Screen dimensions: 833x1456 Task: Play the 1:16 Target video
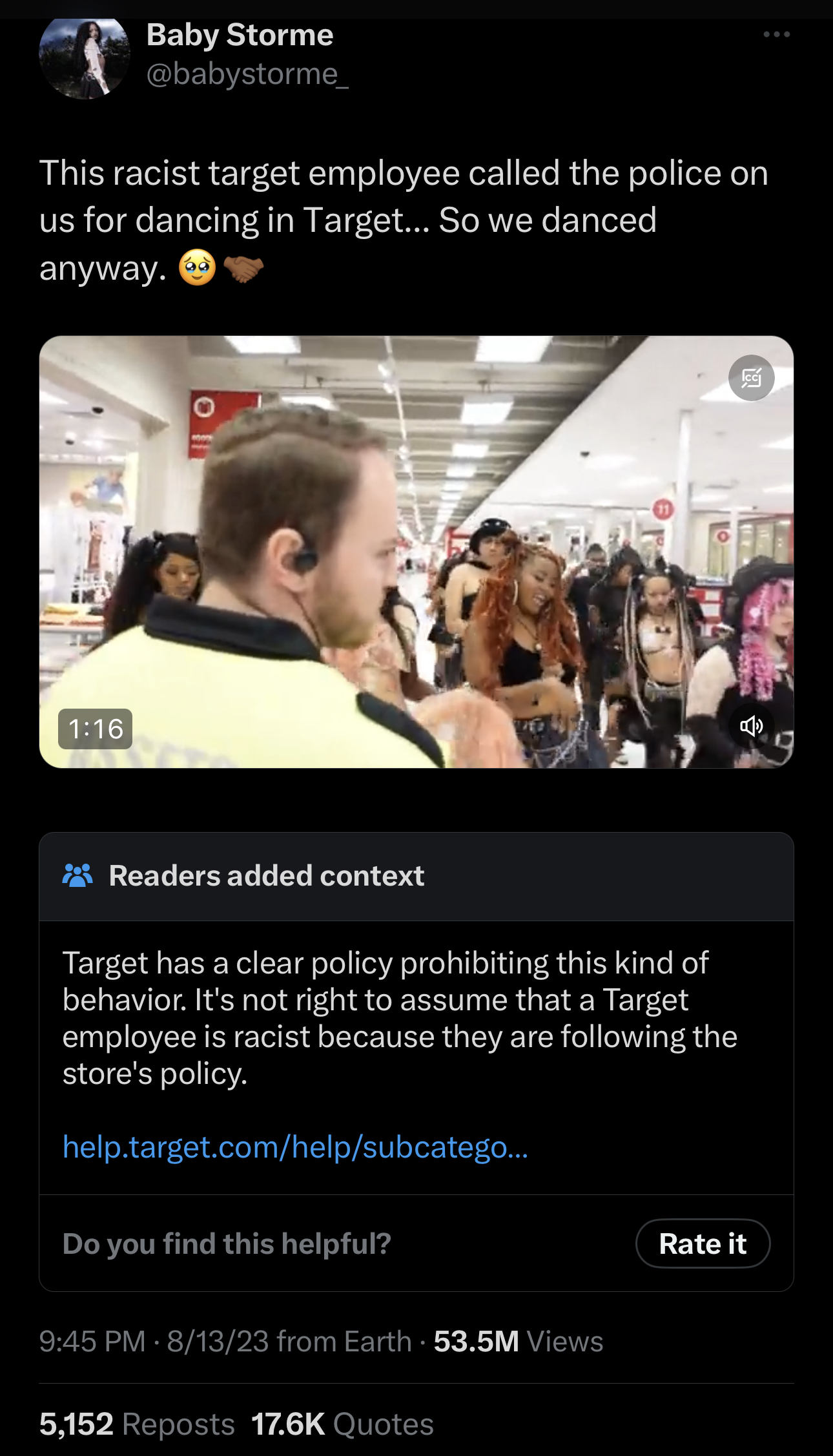pyautogui.click(x=416, y=552)
